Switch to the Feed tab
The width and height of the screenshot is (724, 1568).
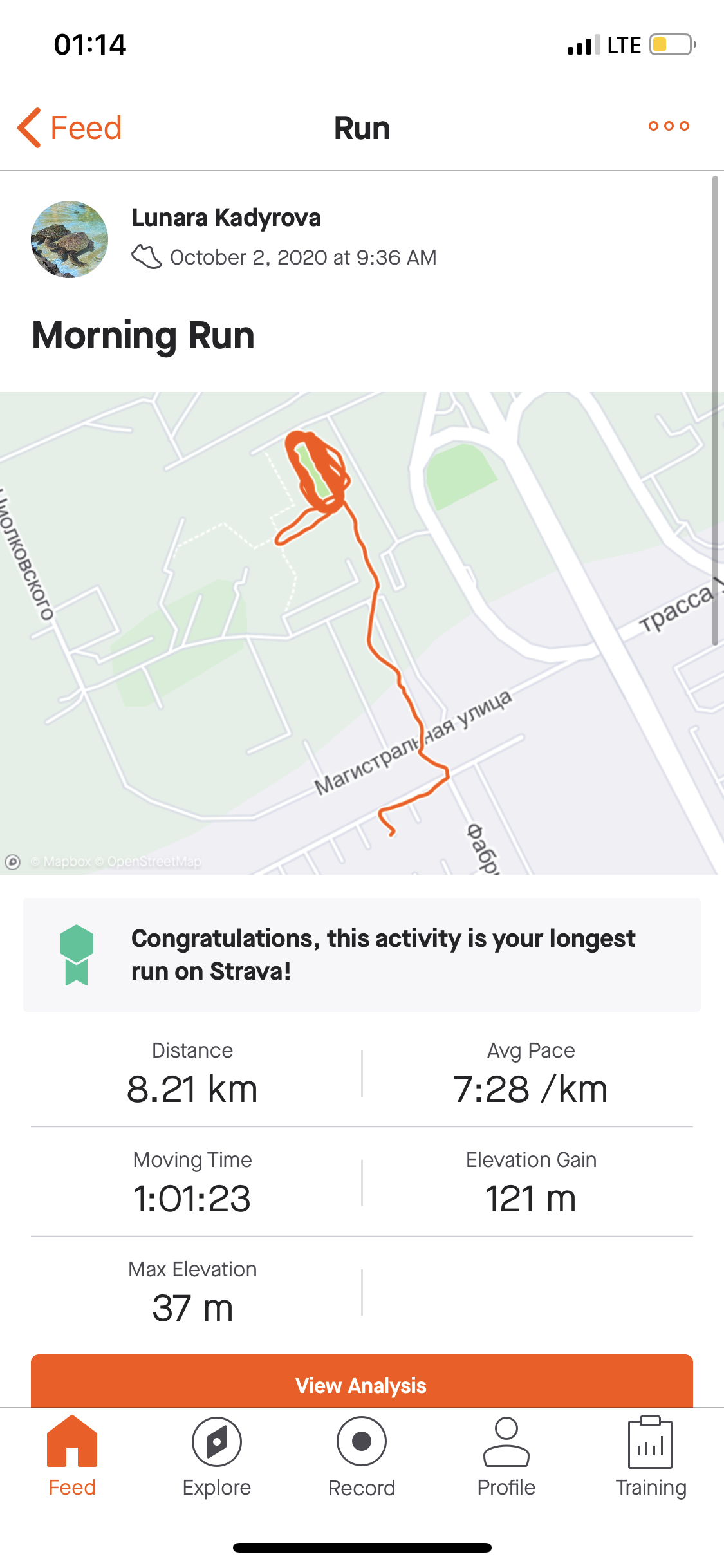click(72, 1457)
